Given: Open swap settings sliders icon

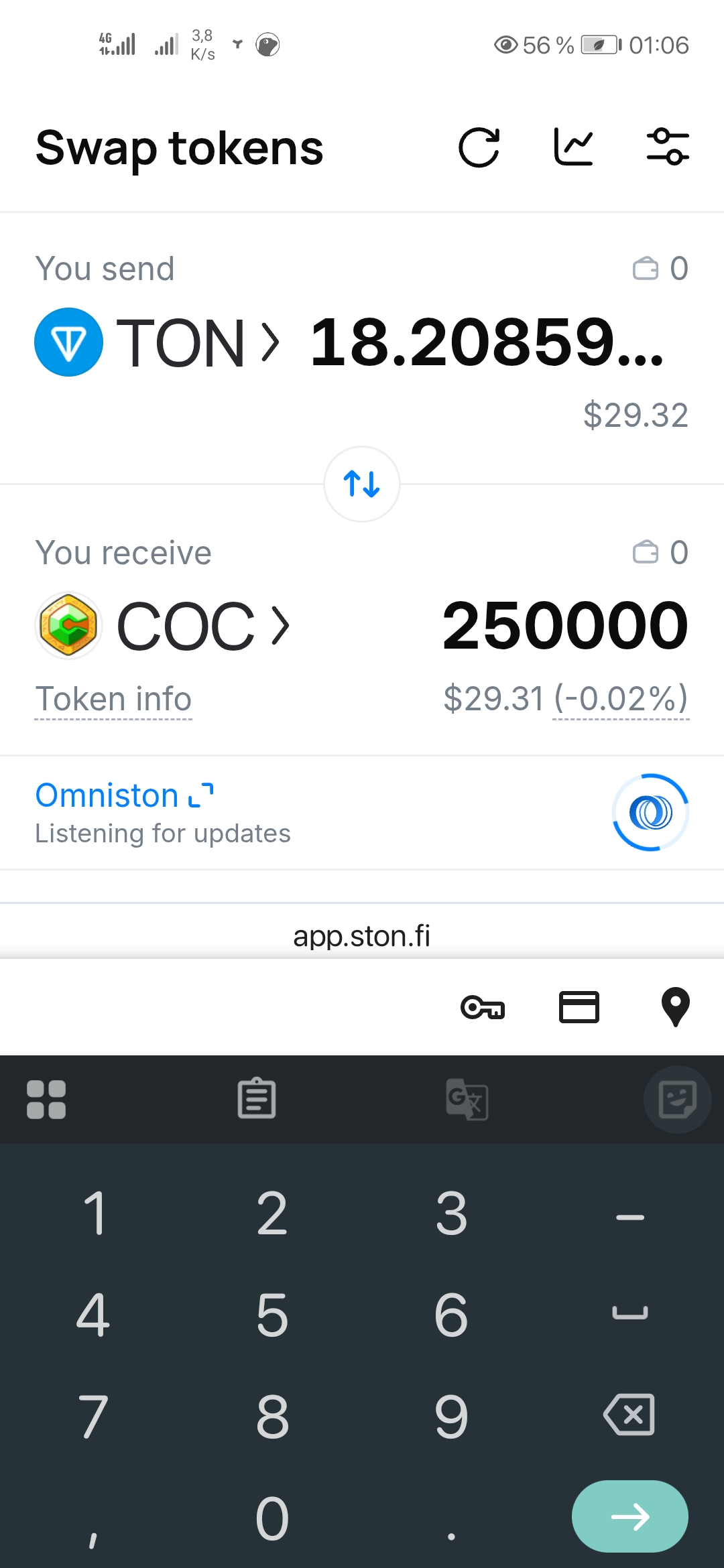Looking at the screenshot, I should [668, 147].
